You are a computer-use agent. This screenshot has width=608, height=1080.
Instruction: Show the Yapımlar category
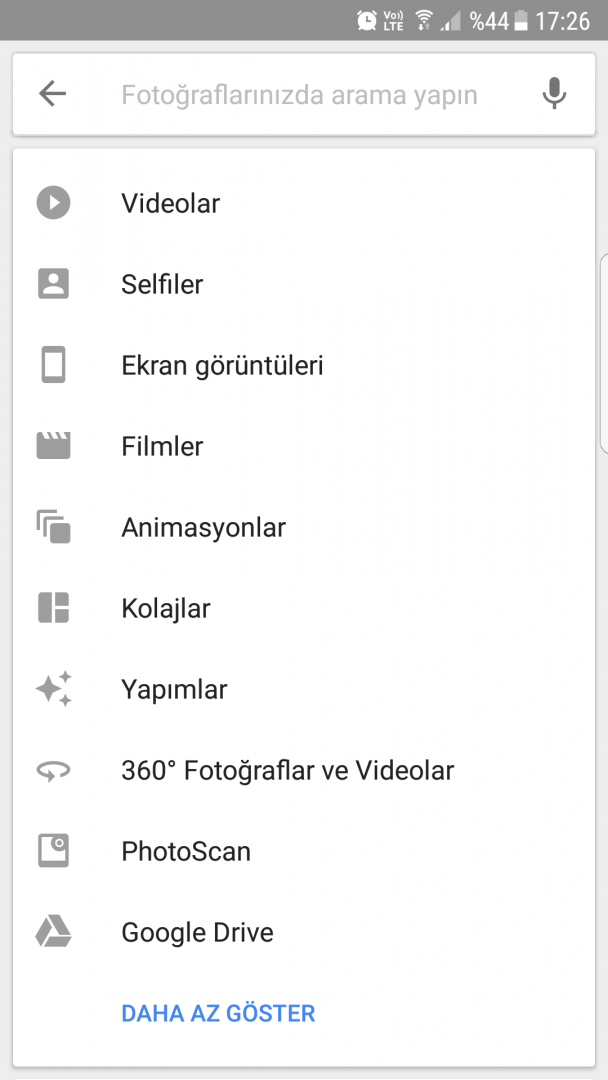pos(174,690)
